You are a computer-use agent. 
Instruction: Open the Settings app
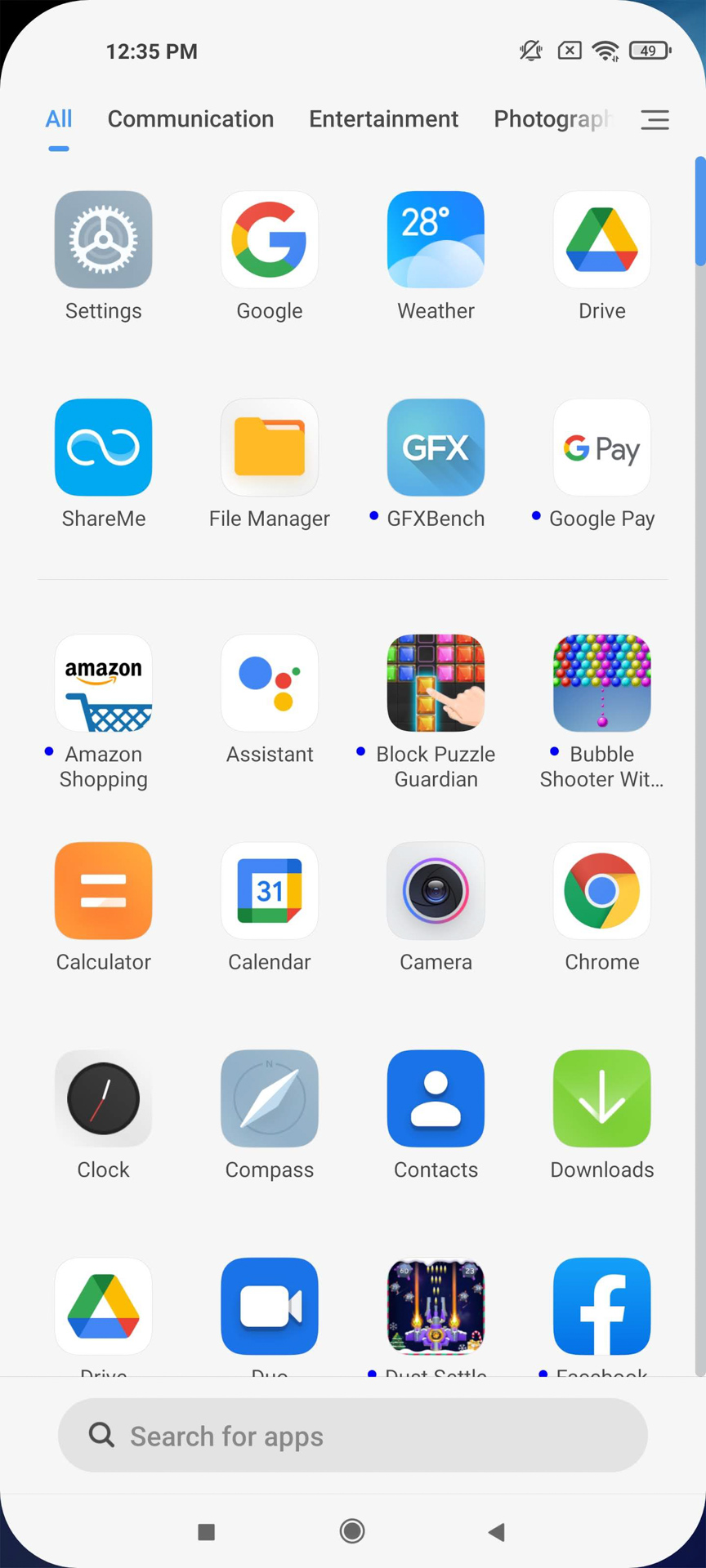[104, 240]
